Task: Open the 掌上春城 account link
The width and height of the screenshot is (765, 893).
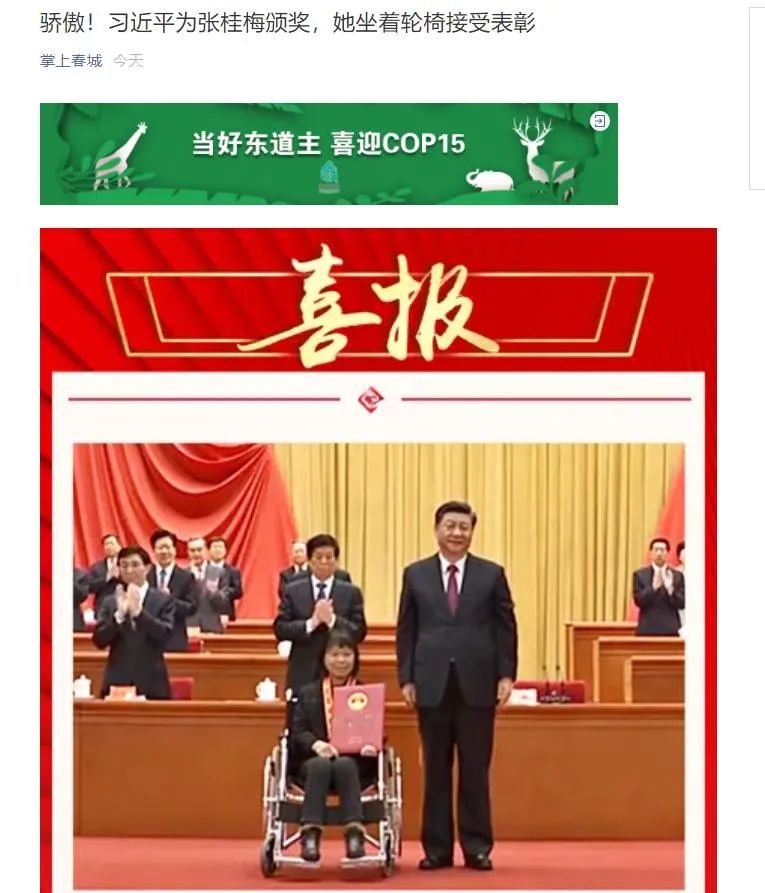Action: [x=71, y=61]
